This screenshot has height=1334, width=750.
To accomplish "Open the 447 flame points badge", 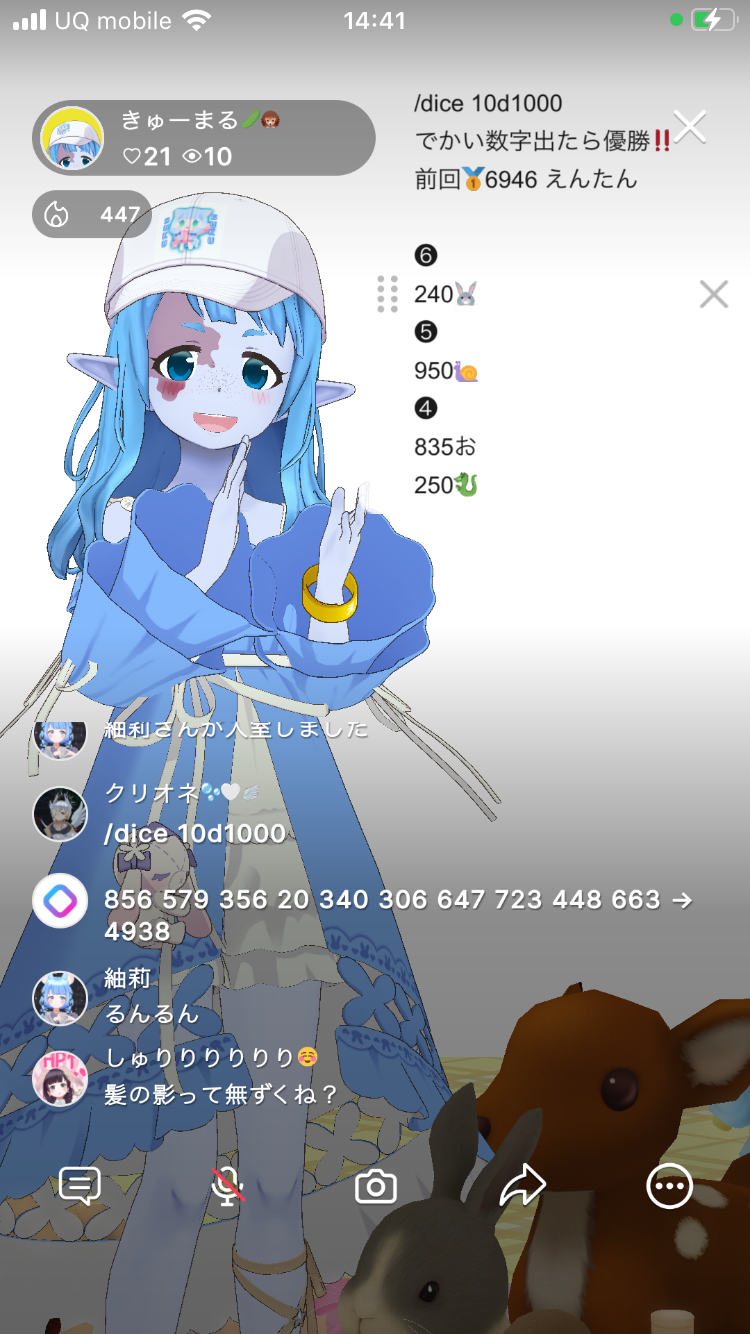I will tap(92, 214).
